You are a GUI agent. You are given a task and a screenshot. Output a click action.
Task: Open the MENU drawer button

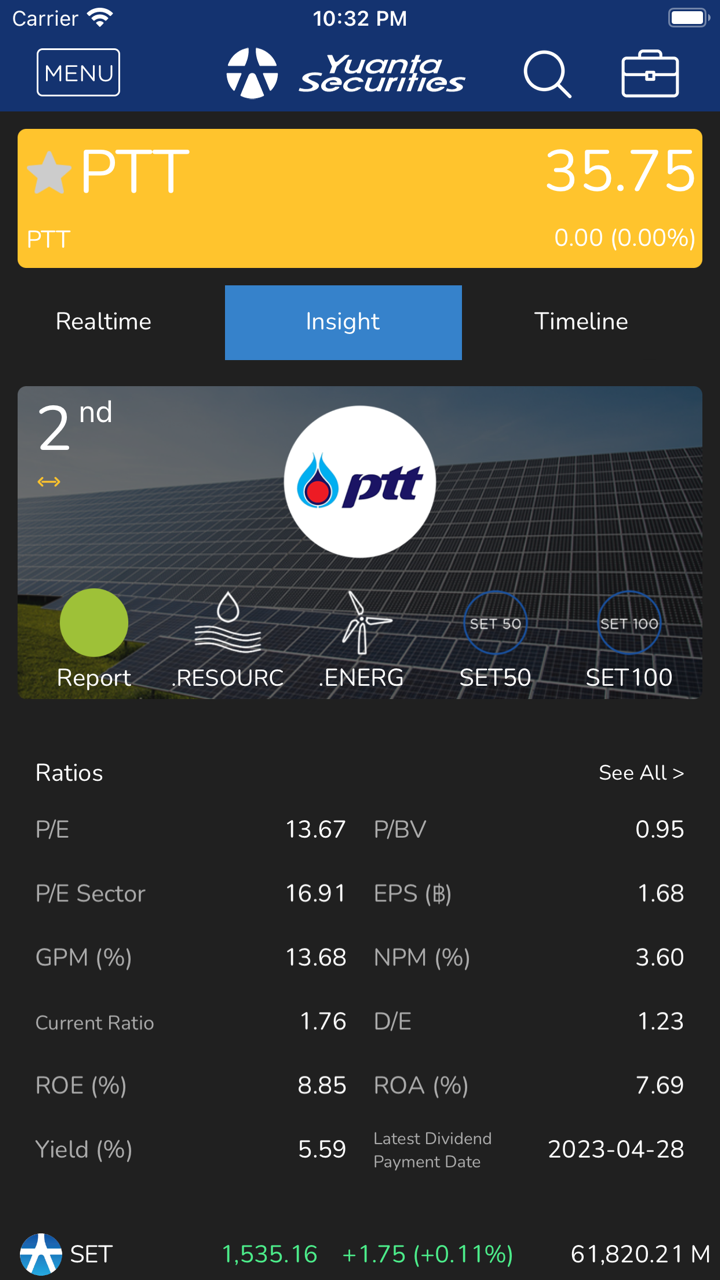click(x=78, y=73)
